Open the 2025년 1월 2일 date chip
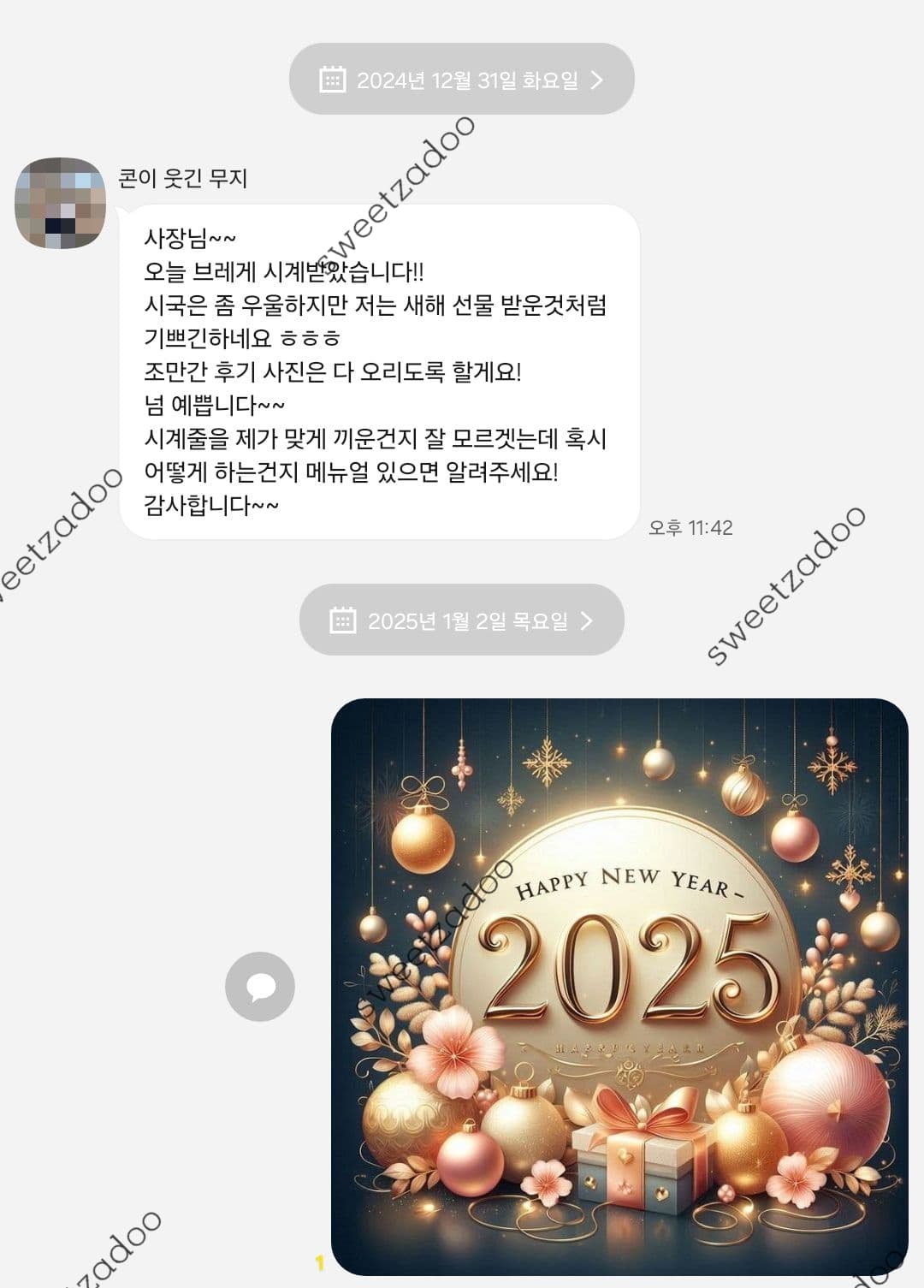The height and width of the screenshot is (1288, 924). 462,620
